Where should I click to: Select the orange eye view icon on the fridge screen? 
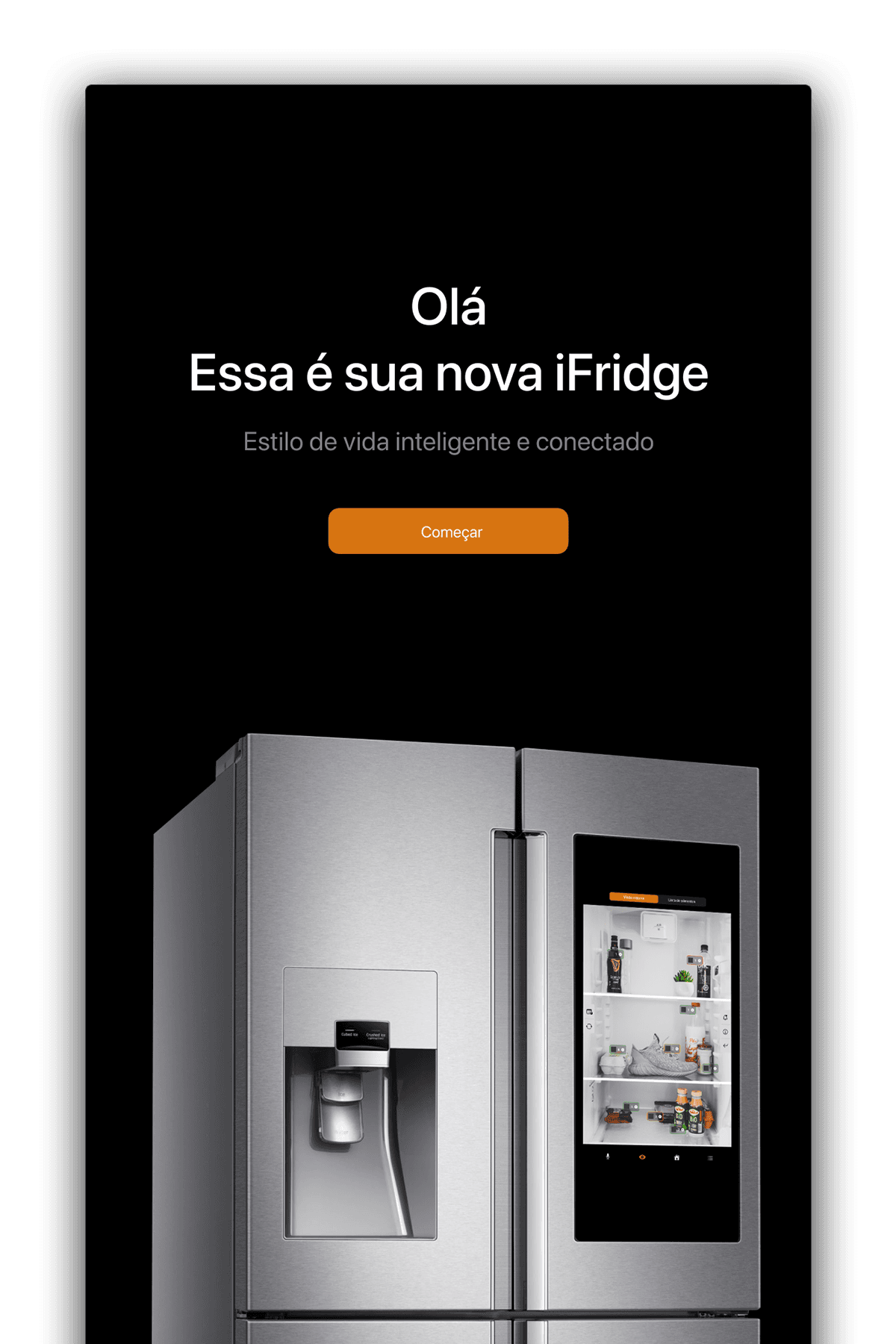coord(643,1158)
